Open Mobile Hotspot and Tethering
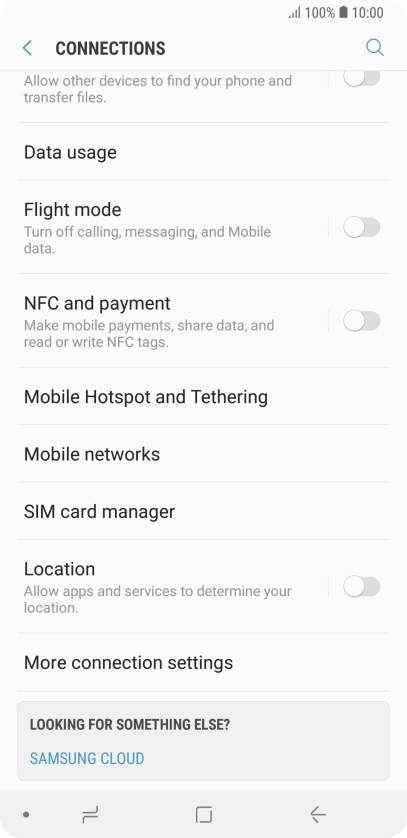The width and height of the screenshot is (407, 838). click(204, 397)
